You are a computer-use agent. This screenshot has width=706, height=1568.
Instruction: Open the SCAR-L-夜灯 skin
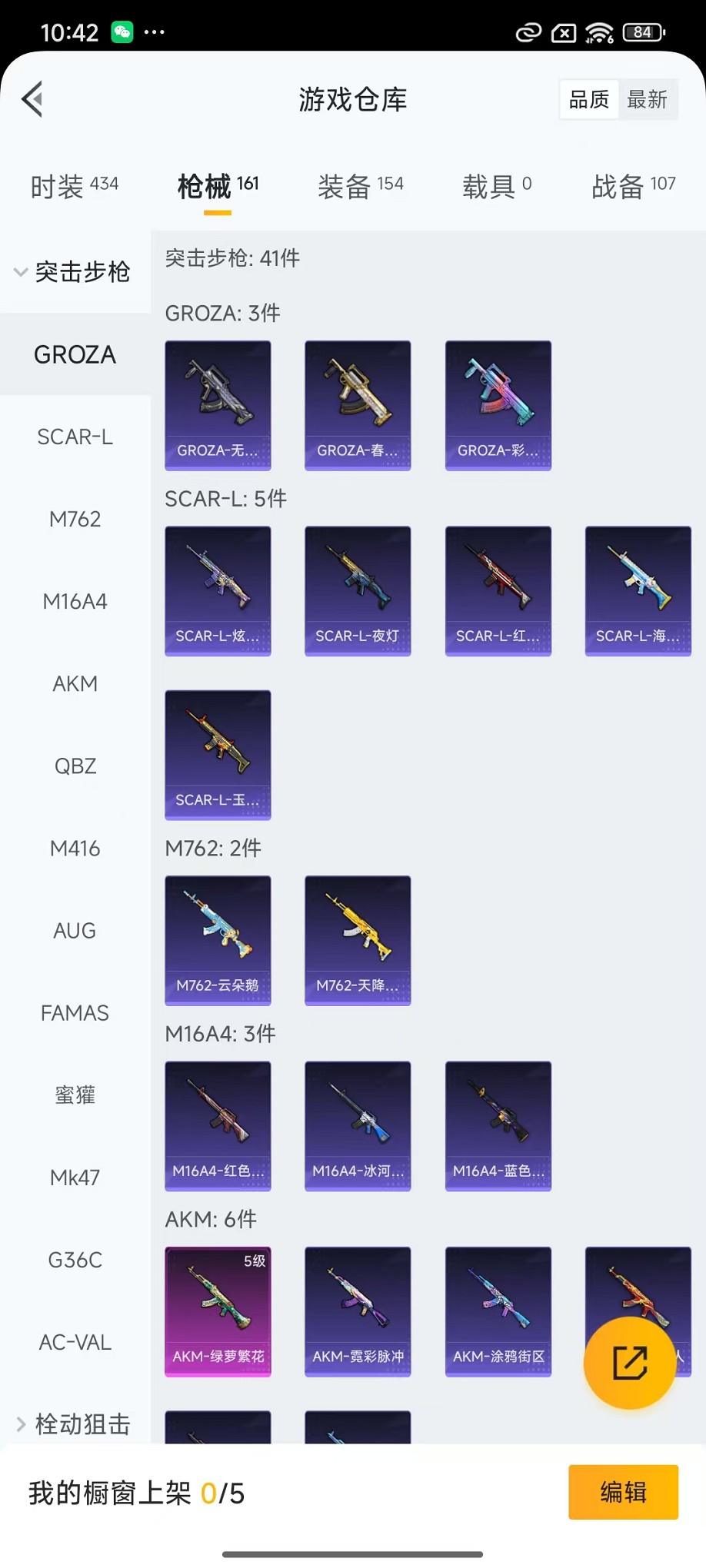[358, 590]
